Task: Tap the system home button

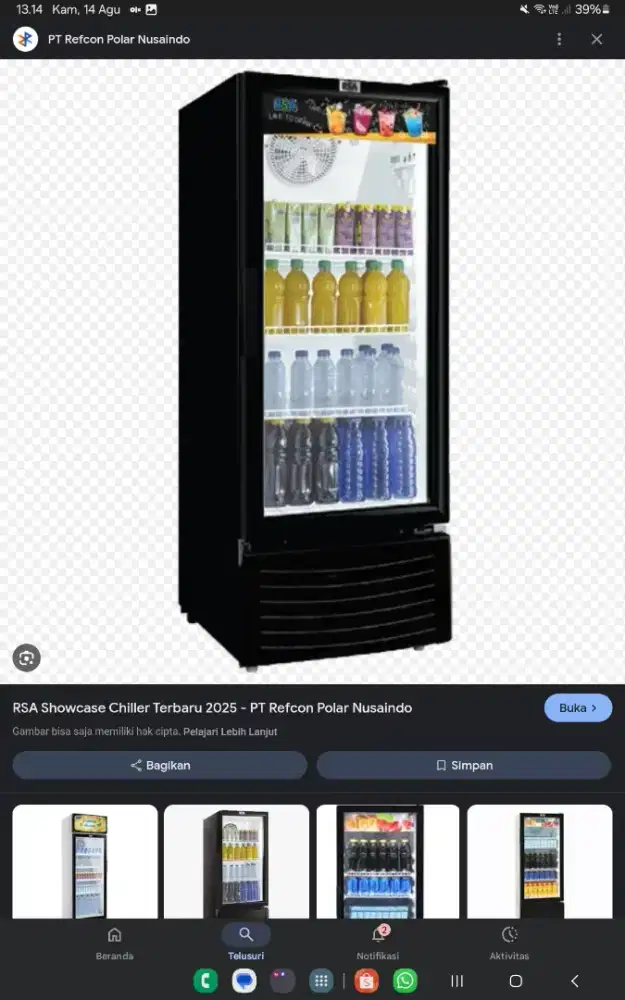Action: coord(516,981)
